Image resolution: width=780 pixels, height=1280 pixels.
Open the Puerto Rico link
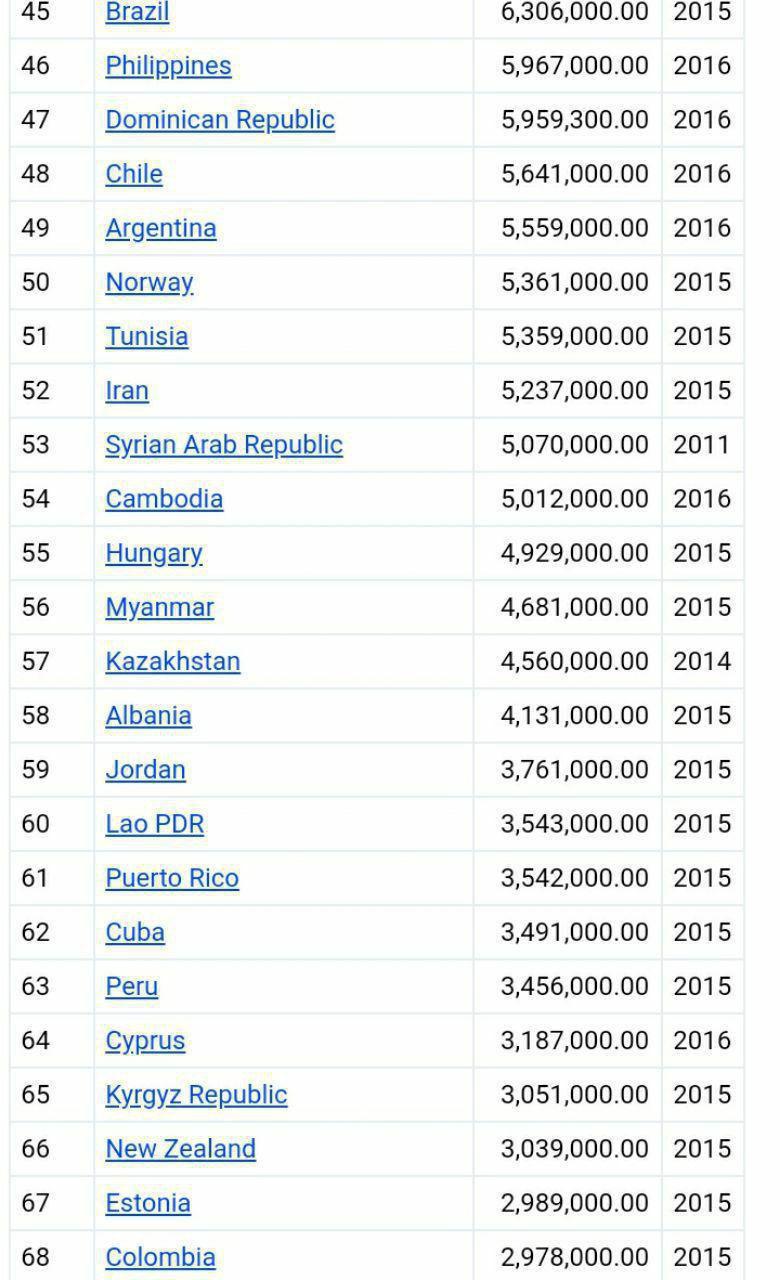tap(172, 878)
